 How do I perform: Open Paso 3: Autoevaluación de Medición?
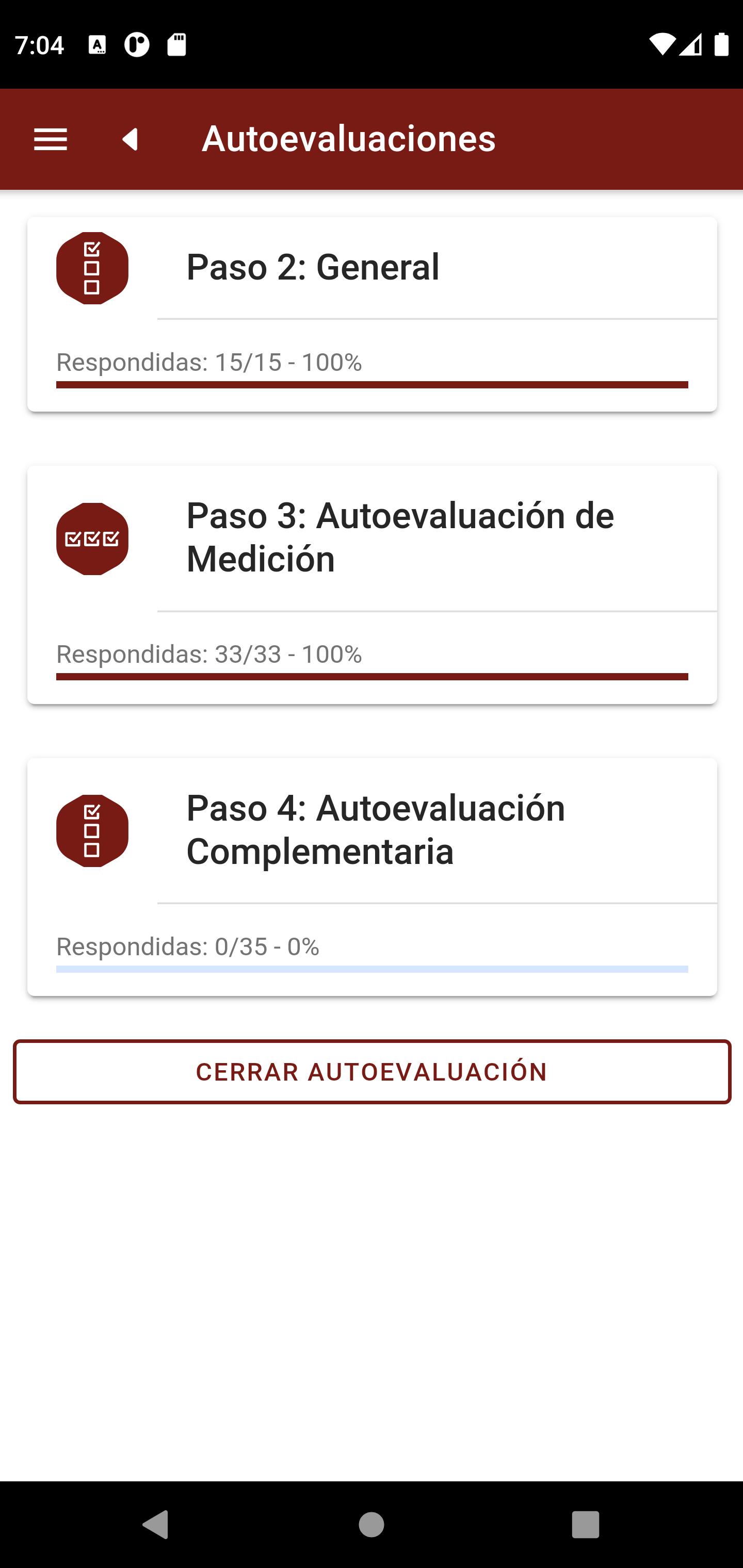(372, 584)
